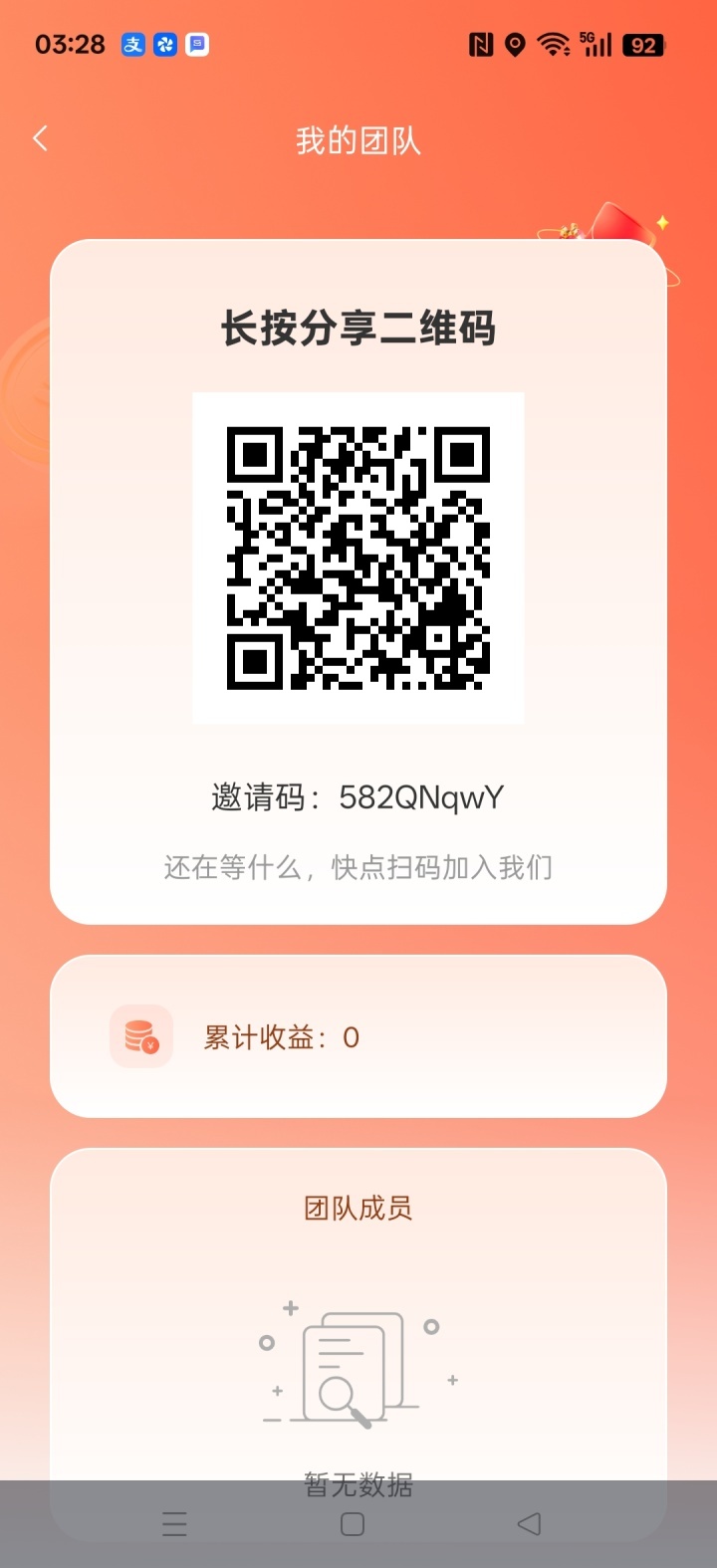Tap the clock showing 03:28
Image resolution: width=717 pixels, height=1568 pixels.
coord(70,45)
